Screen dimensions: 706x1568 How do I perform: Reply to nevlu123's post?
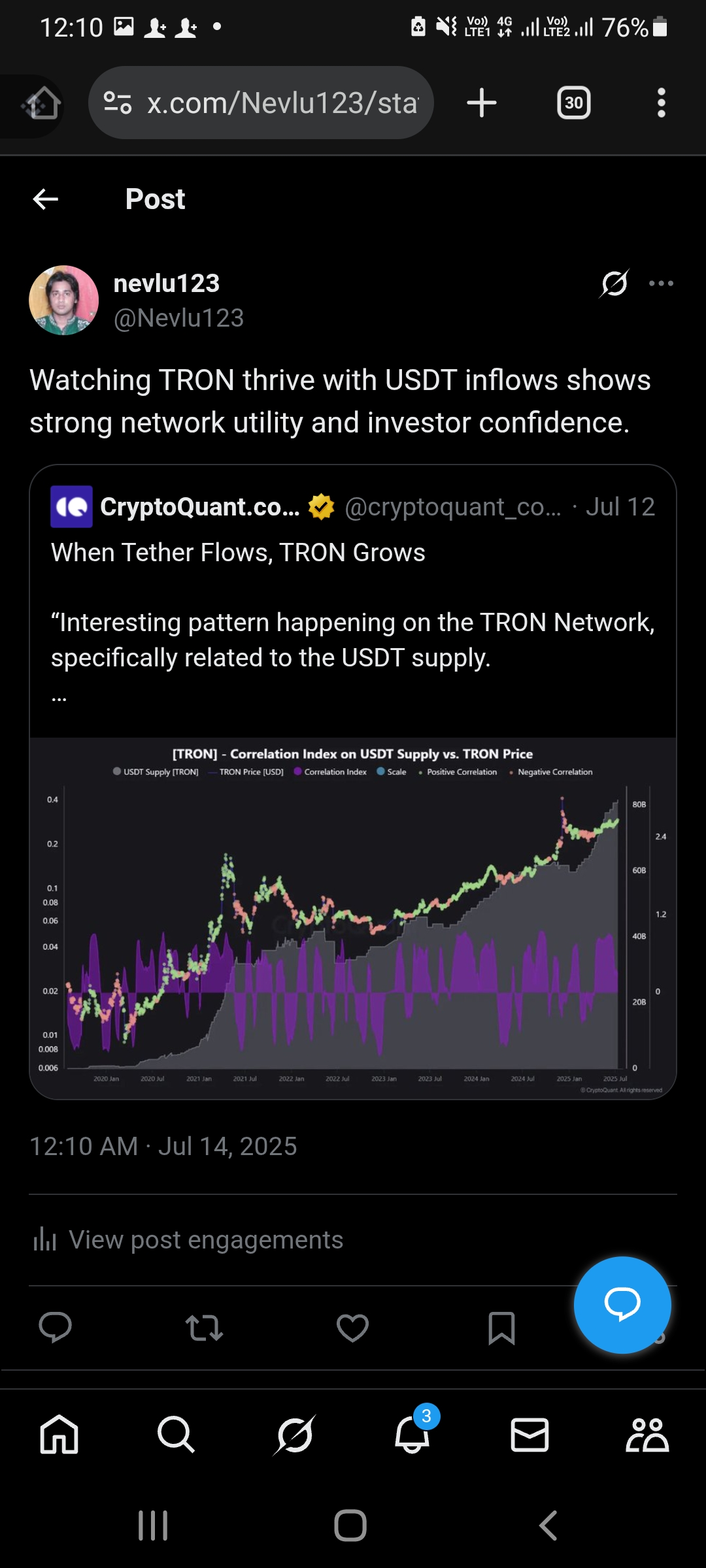click(56, 1328)
